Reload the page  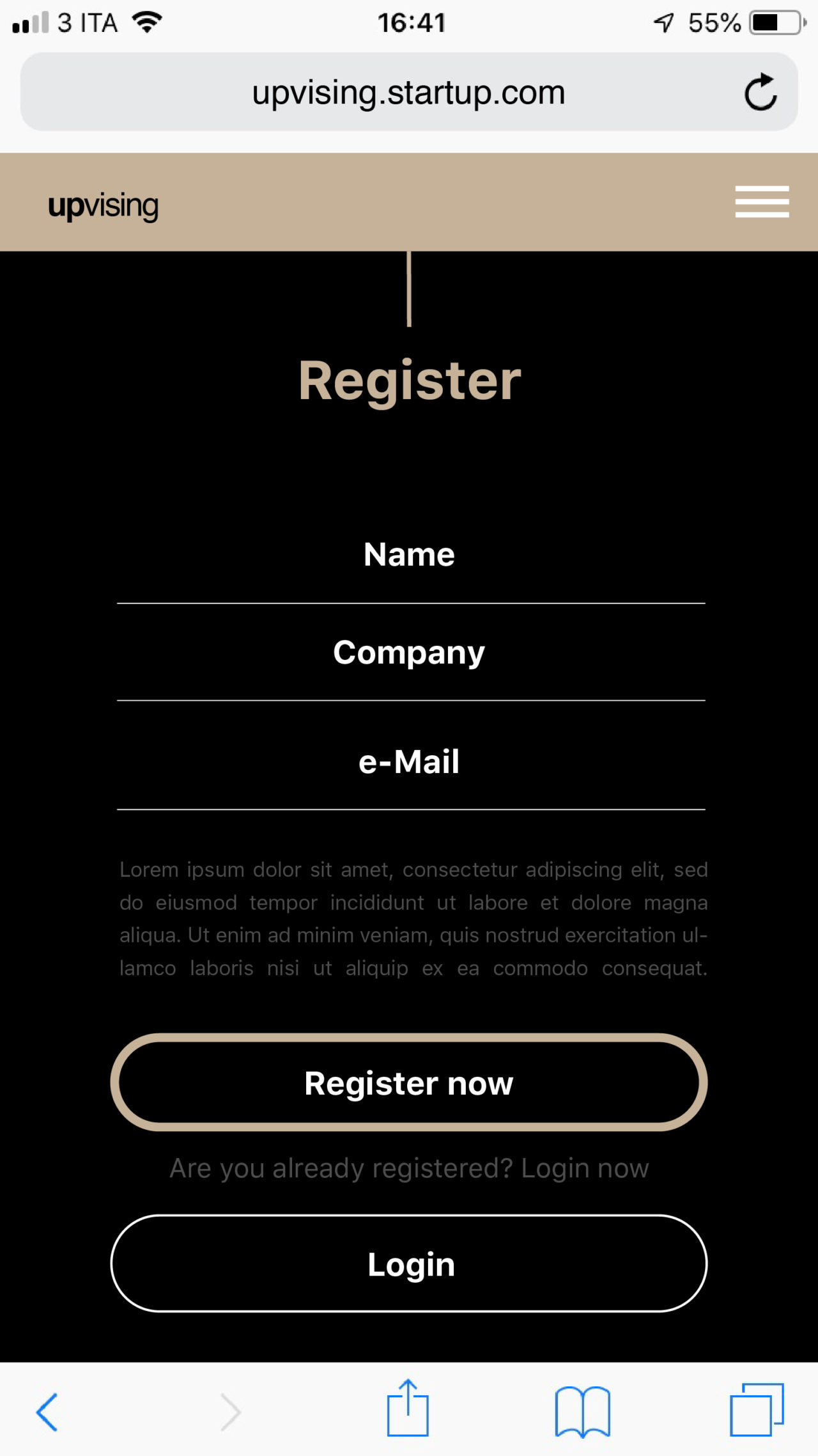[760, 93]
